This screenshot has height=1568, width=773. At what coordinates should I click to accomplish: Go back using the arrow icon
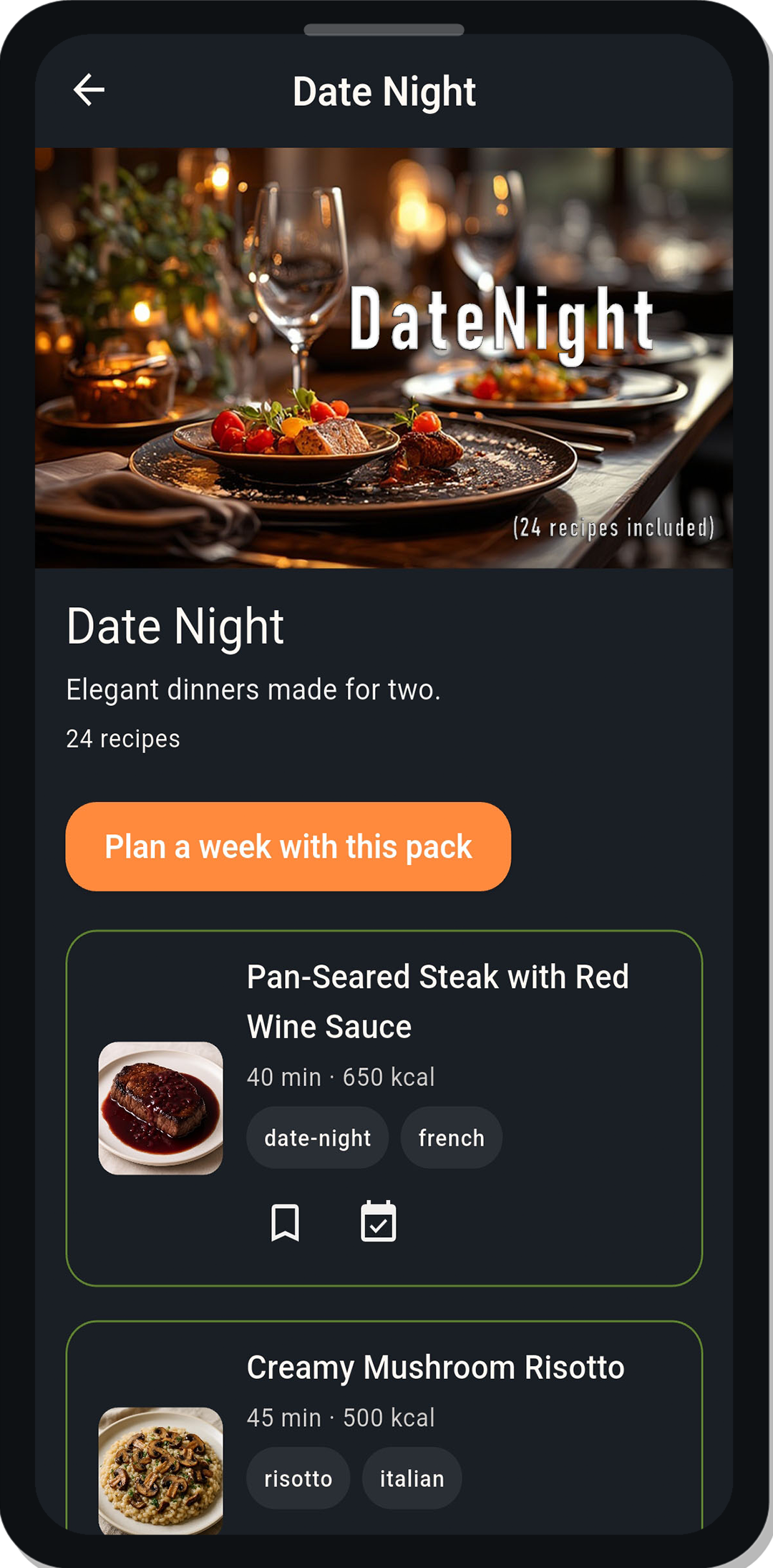(88, 90)
